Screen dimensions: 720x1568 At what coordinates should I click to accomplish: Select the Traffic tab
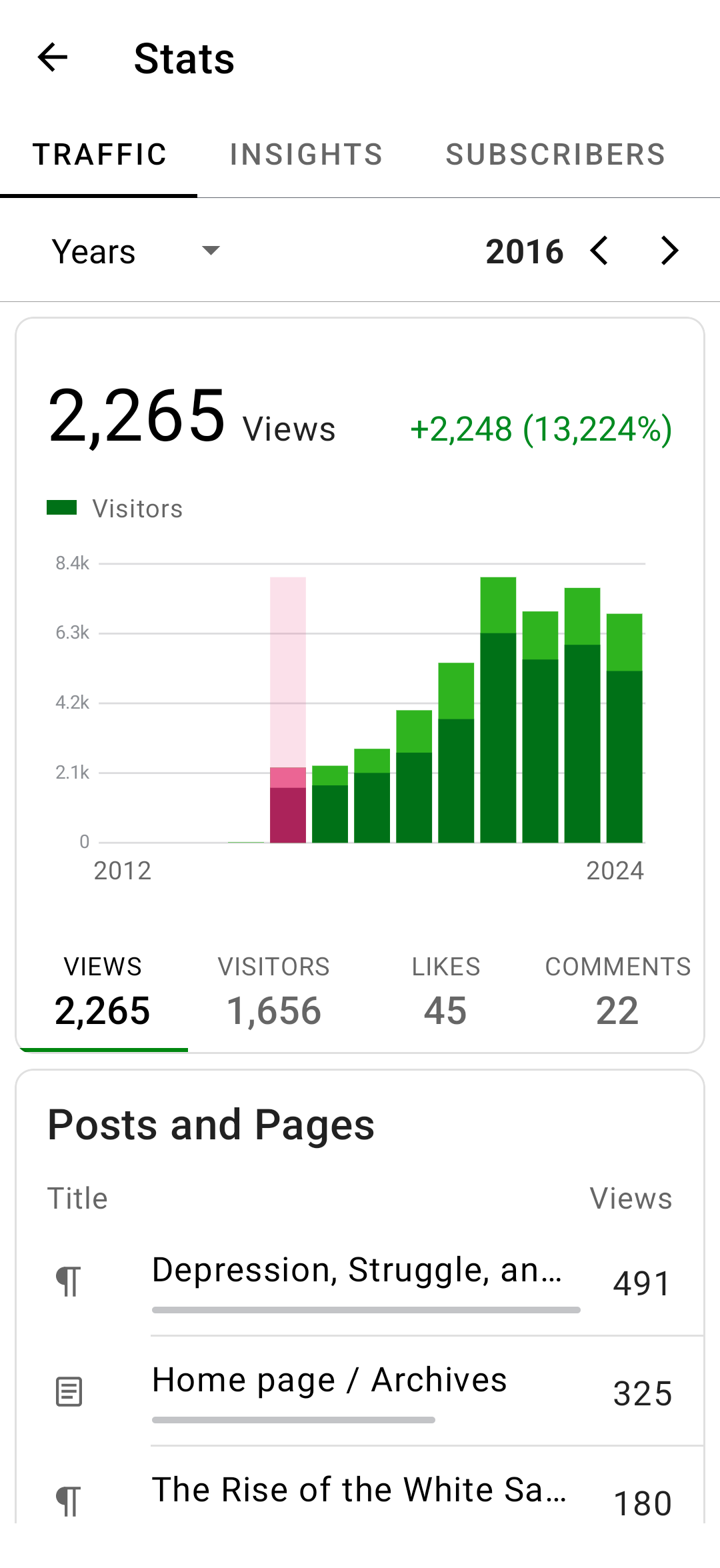99,155
